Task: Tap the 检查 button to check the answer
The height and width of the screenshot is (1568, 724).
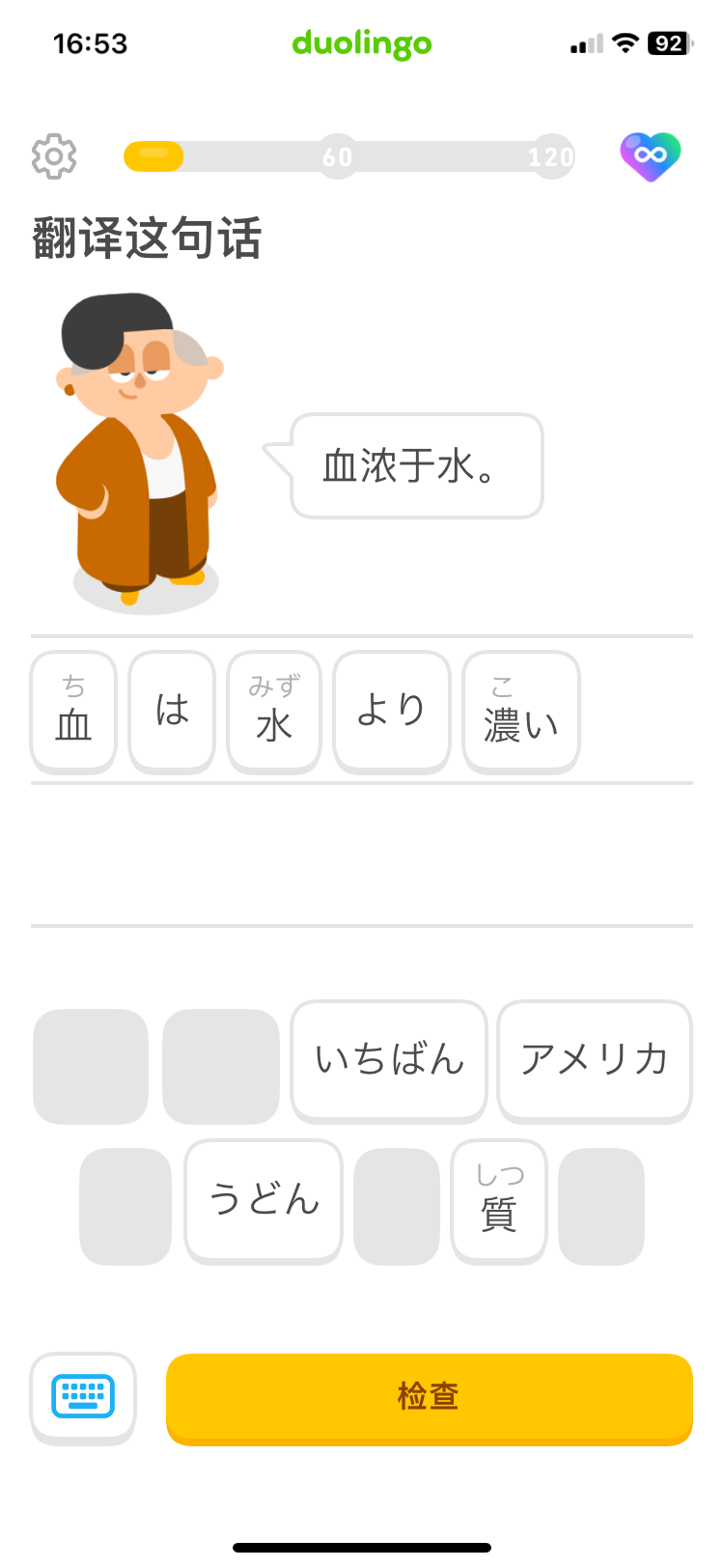Action: click(x=430, y=1398)
